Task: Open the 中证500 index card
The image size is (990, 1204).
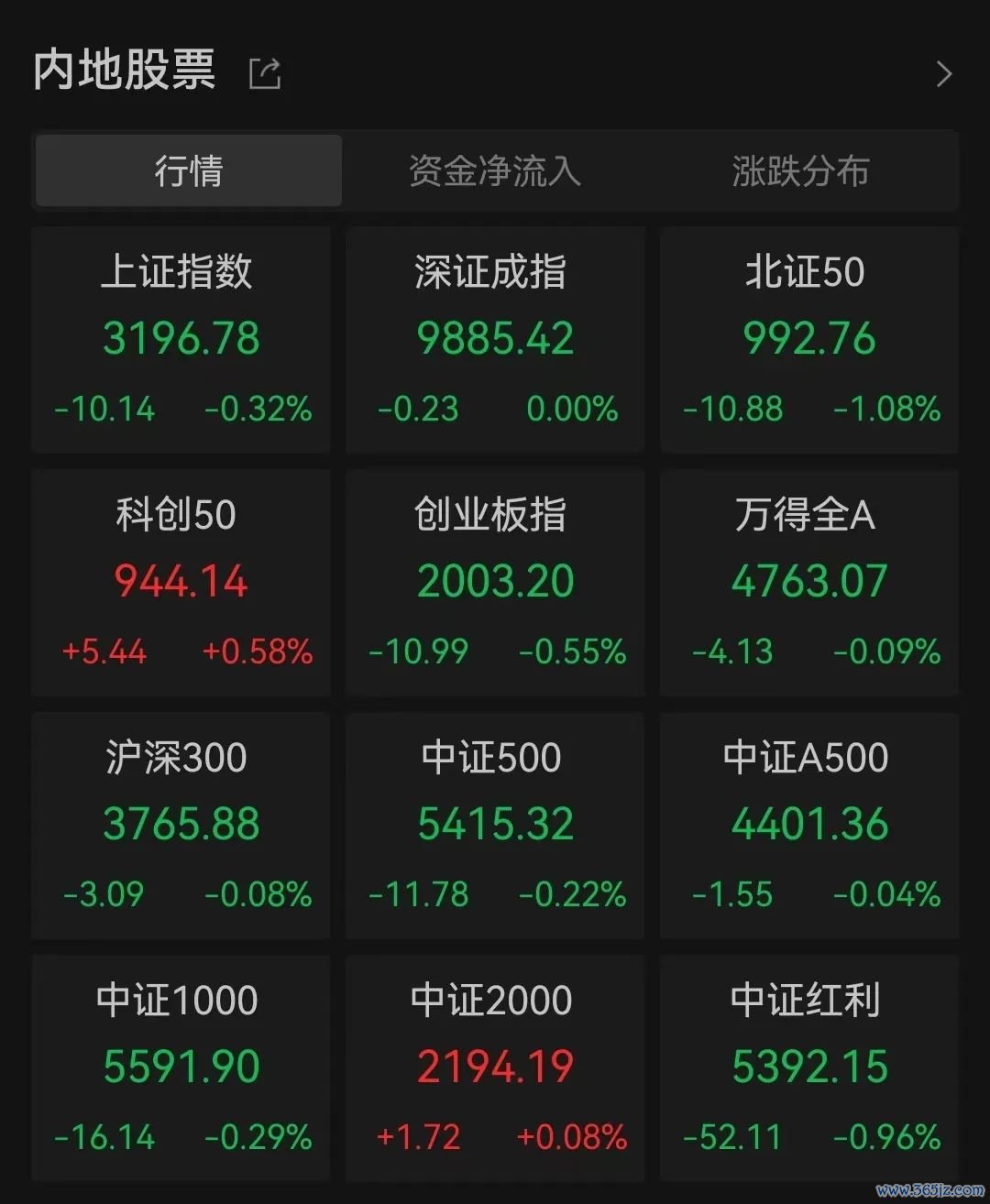Action: tap(495, 826)
